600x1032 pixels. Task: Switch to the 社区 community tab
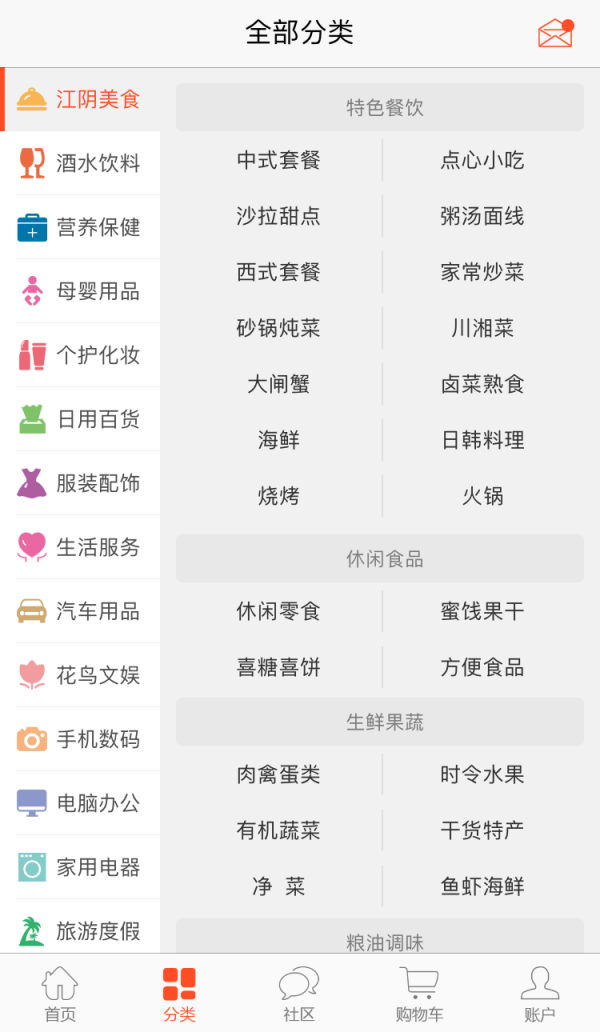pyautogui.click(x=299, y=994)
